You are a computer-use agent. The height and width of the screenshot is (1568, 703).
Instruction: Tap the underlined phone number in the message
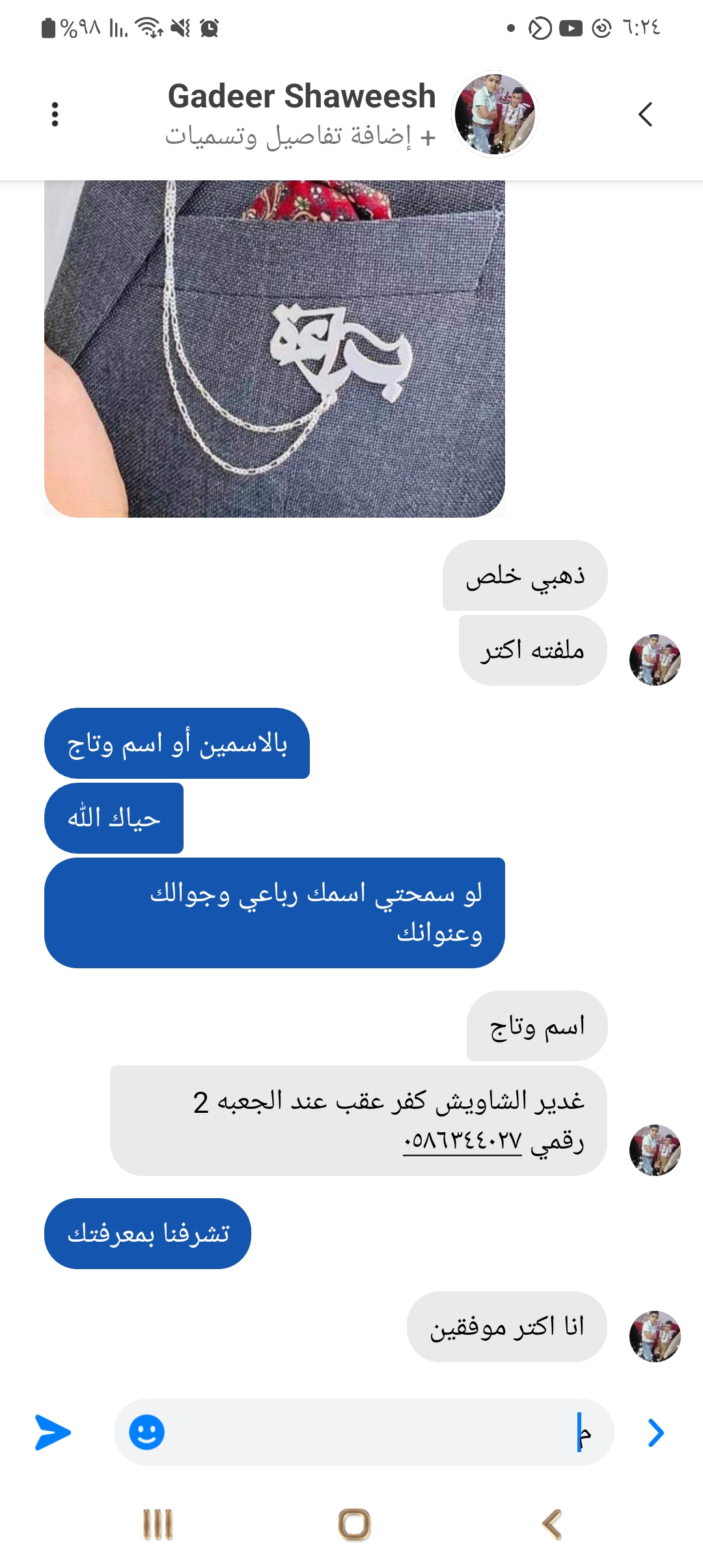pos(462,1140)
